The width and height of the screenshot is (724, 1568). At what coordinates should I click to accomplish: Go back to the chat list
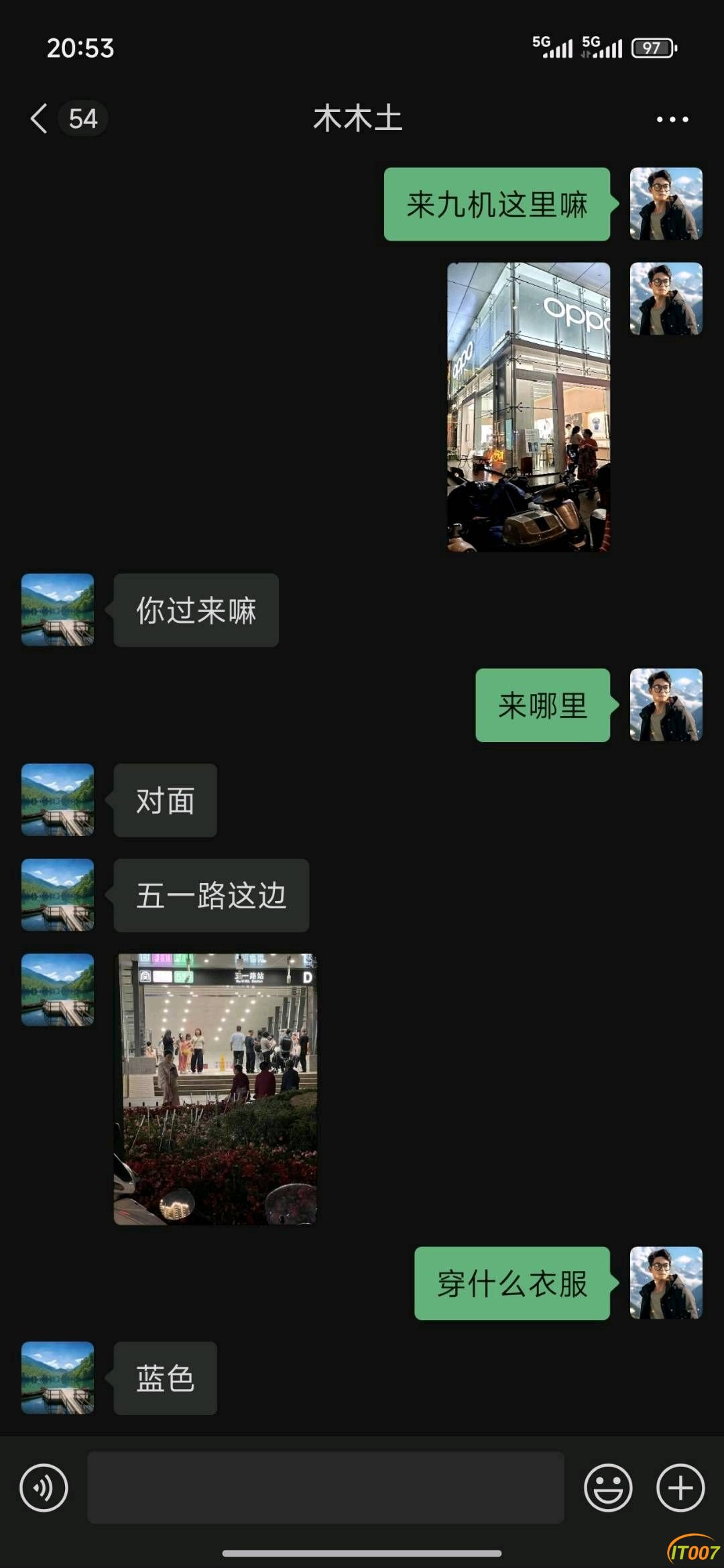(x=40, y=119)
